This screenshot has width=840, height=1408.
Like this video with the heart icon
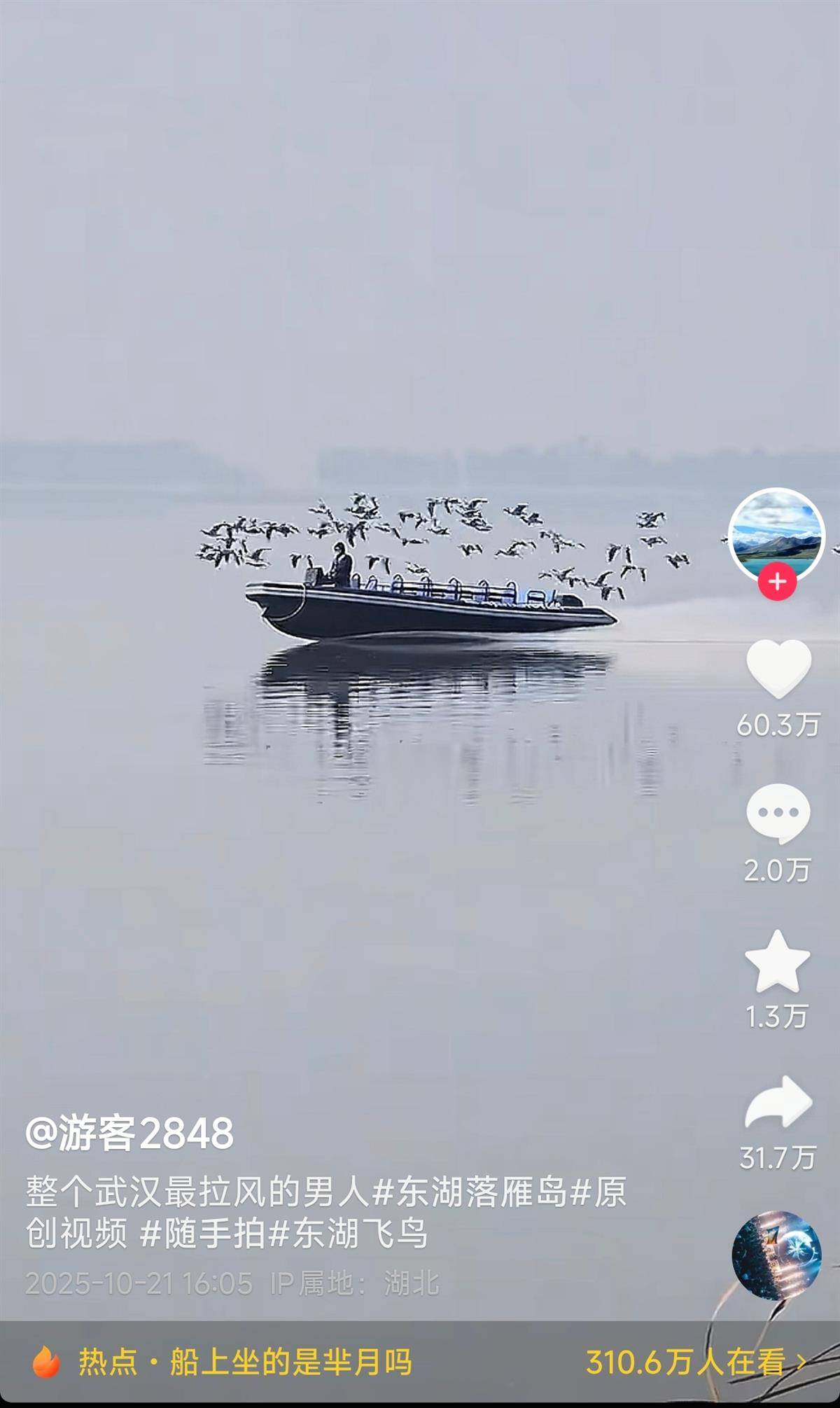click(778, 669)
